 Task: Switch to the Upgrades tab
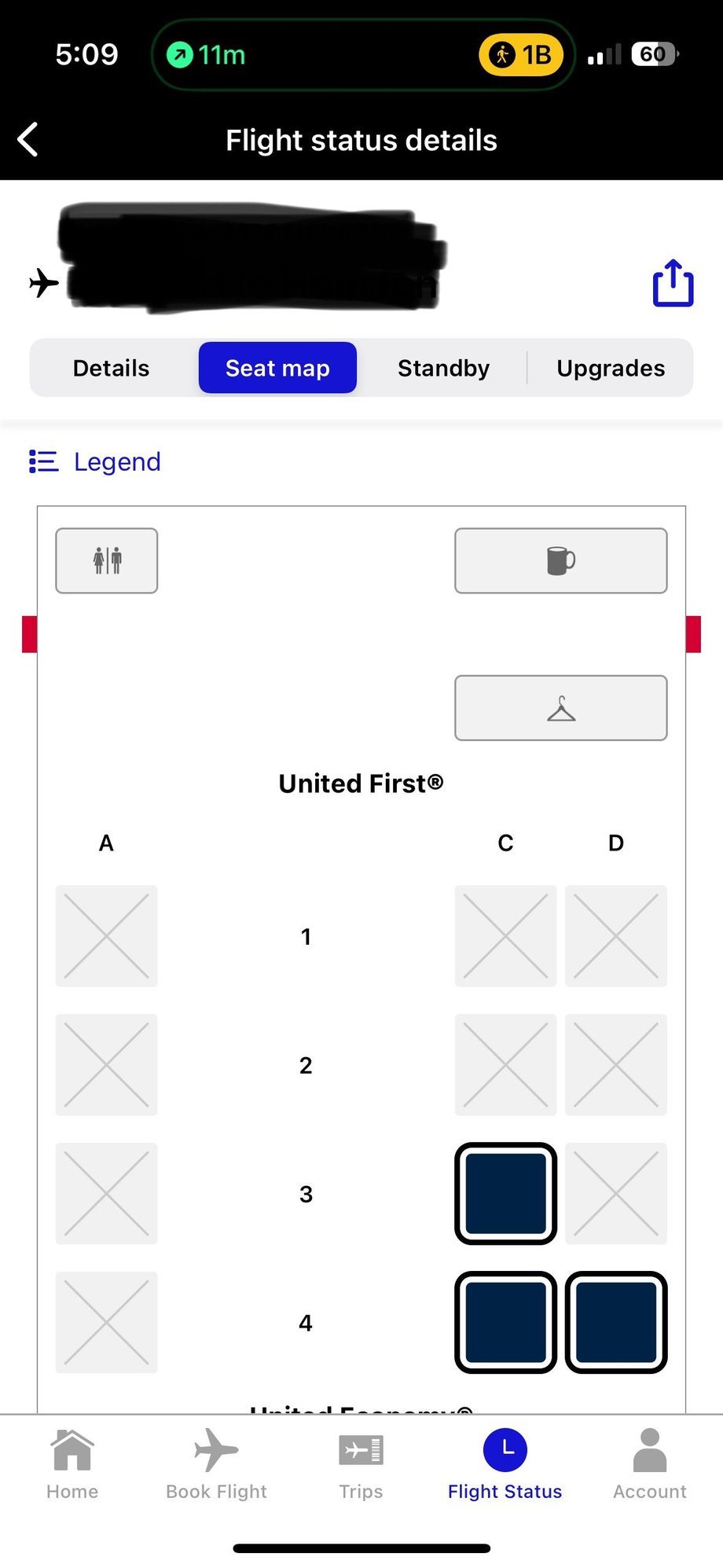tap(611, 368)
